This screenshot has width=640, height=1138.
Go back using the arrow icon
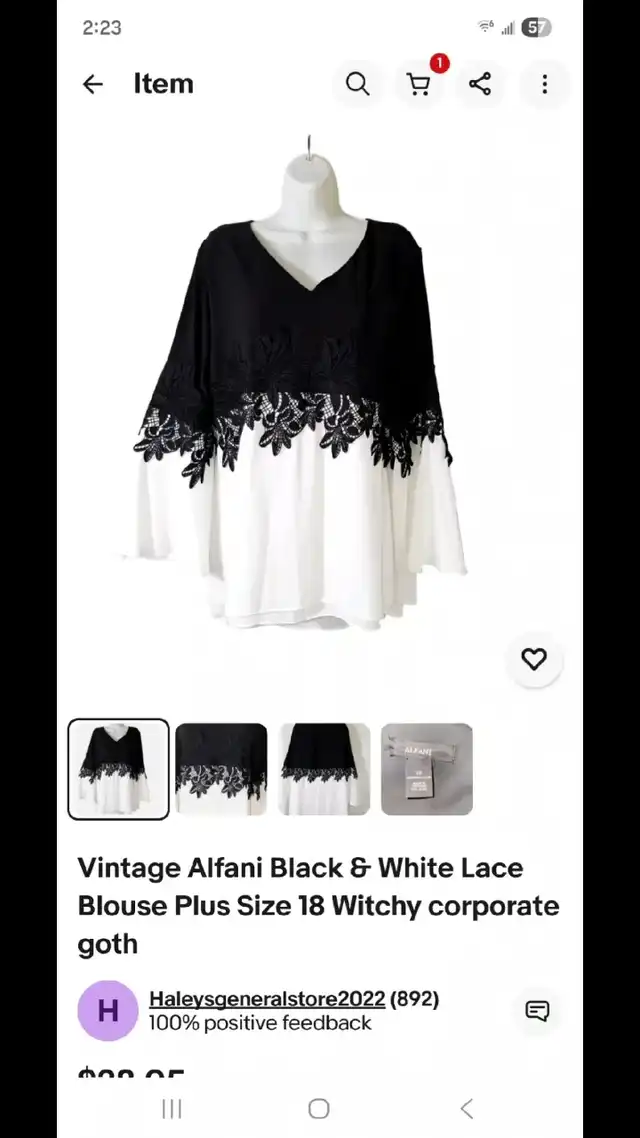coord(93,84)
